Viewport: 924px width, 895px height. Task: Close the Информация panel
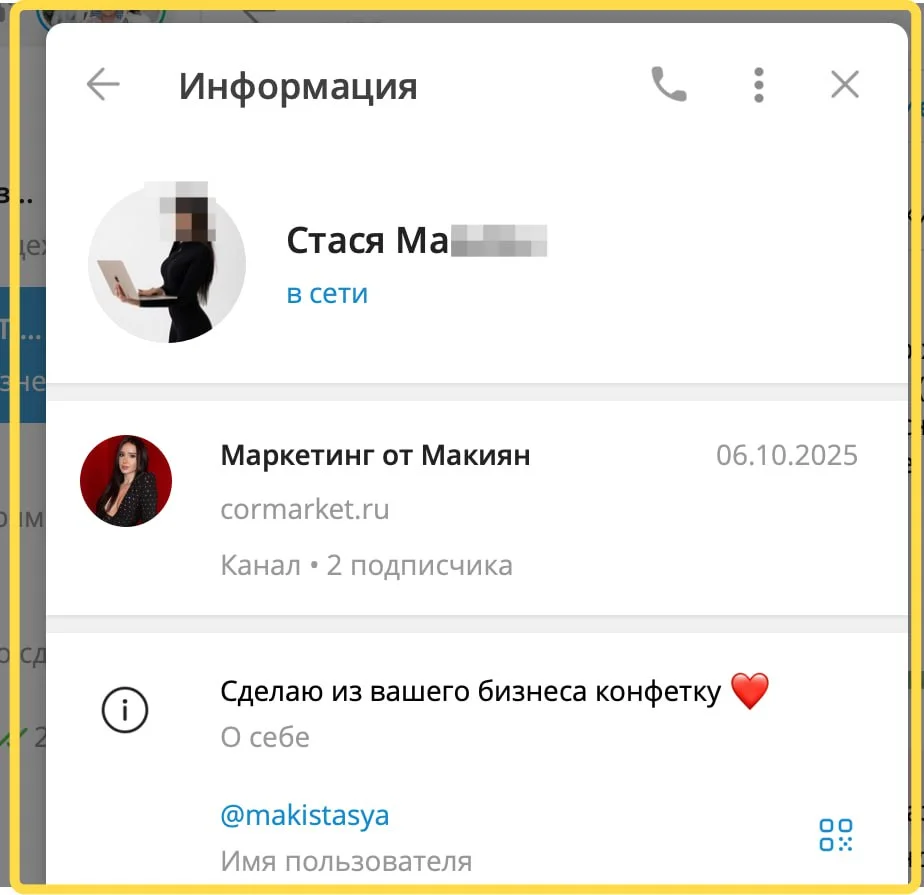pos(845,86)
